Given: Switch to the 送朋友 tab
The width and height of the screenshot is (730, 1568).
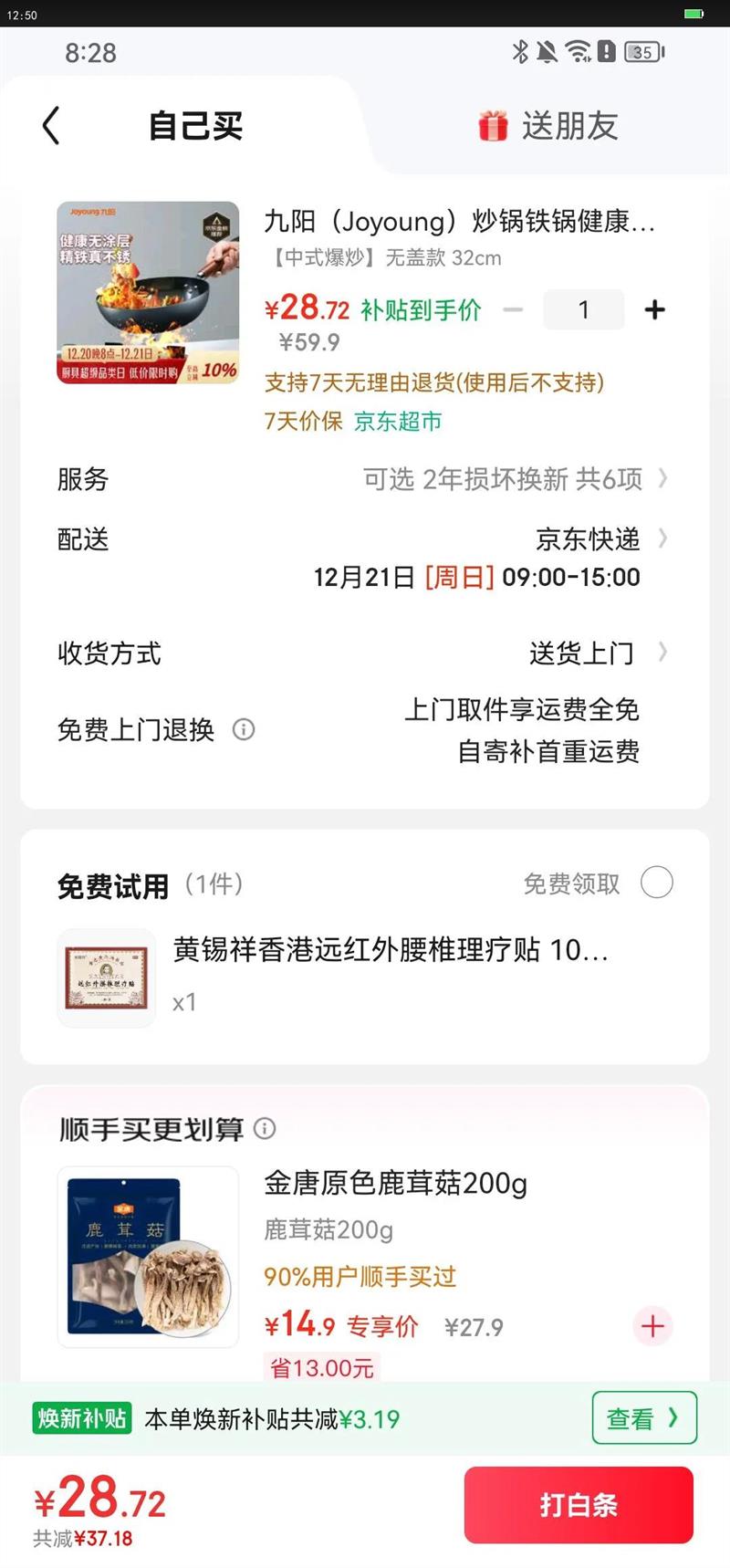Looking at the screenshot, I should (x=570, y=125).
